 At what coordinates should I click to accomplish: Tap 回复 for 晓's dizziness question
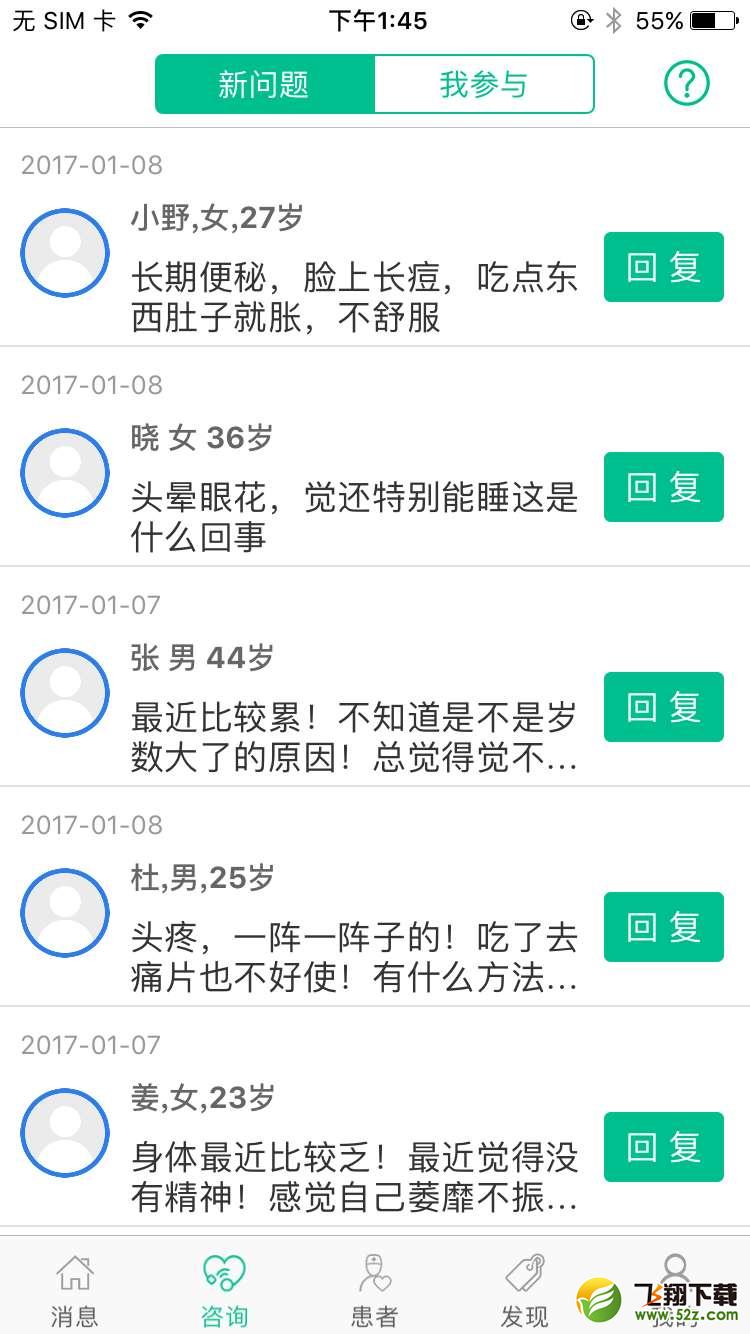click(x=664, y=487)
